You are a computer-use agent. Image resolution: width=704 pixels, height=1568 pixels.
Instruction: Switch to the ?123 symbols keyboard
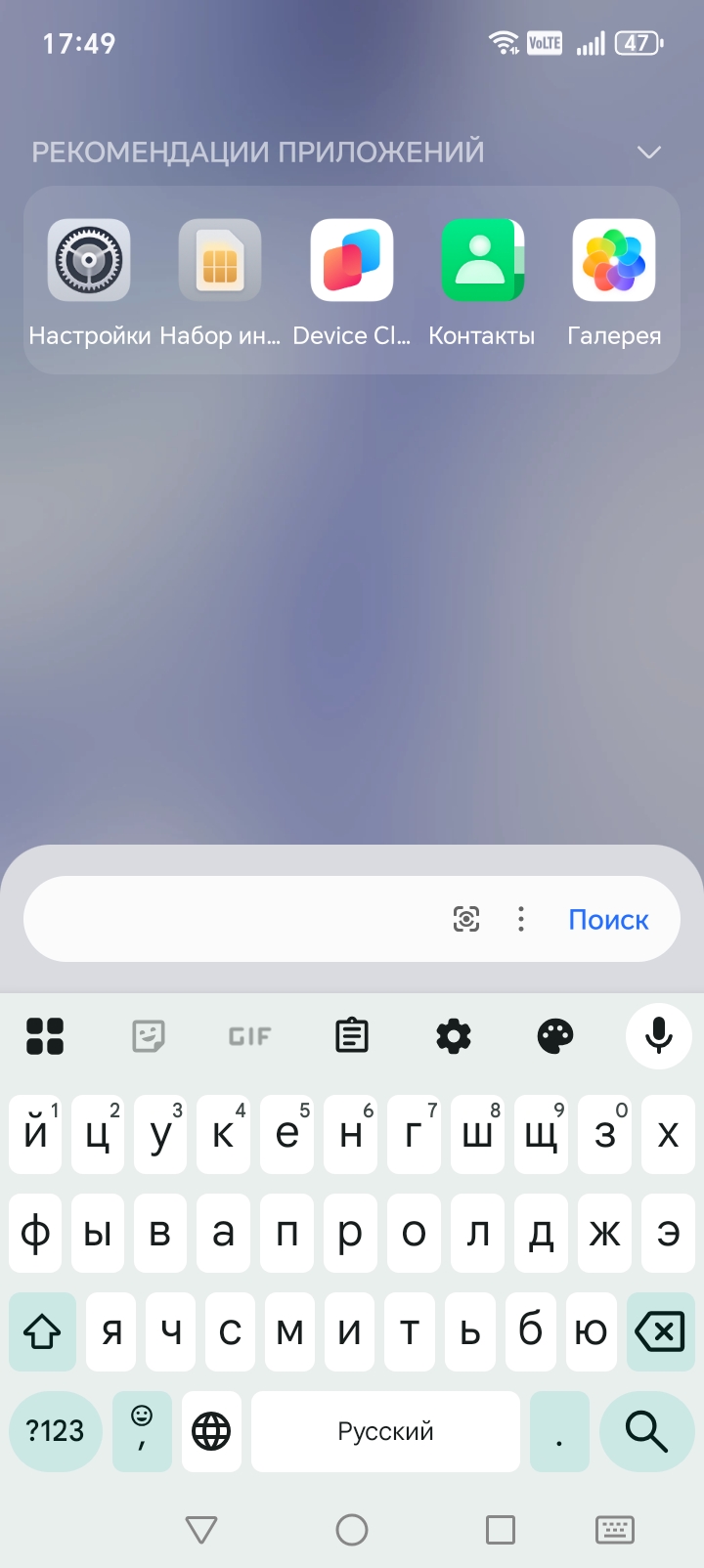point(56,1431)
